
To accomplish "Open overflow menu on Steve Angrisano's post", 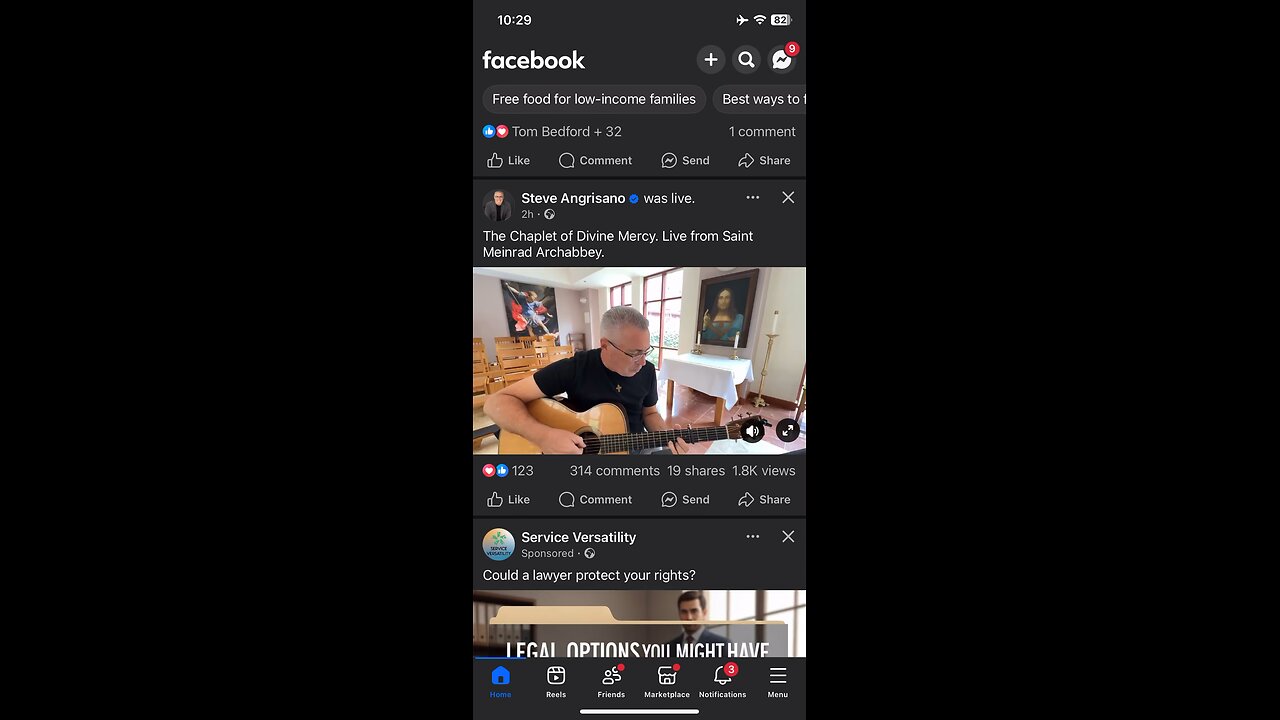I will [752, 198].
